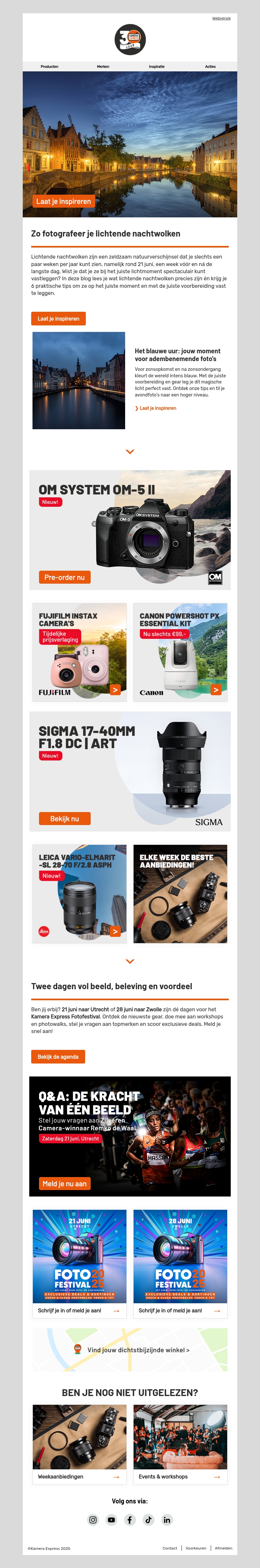The height and width of the screenshot is (1568, 260).
Task: Tap the Pre-order nu button
Action: pos(64,577)
